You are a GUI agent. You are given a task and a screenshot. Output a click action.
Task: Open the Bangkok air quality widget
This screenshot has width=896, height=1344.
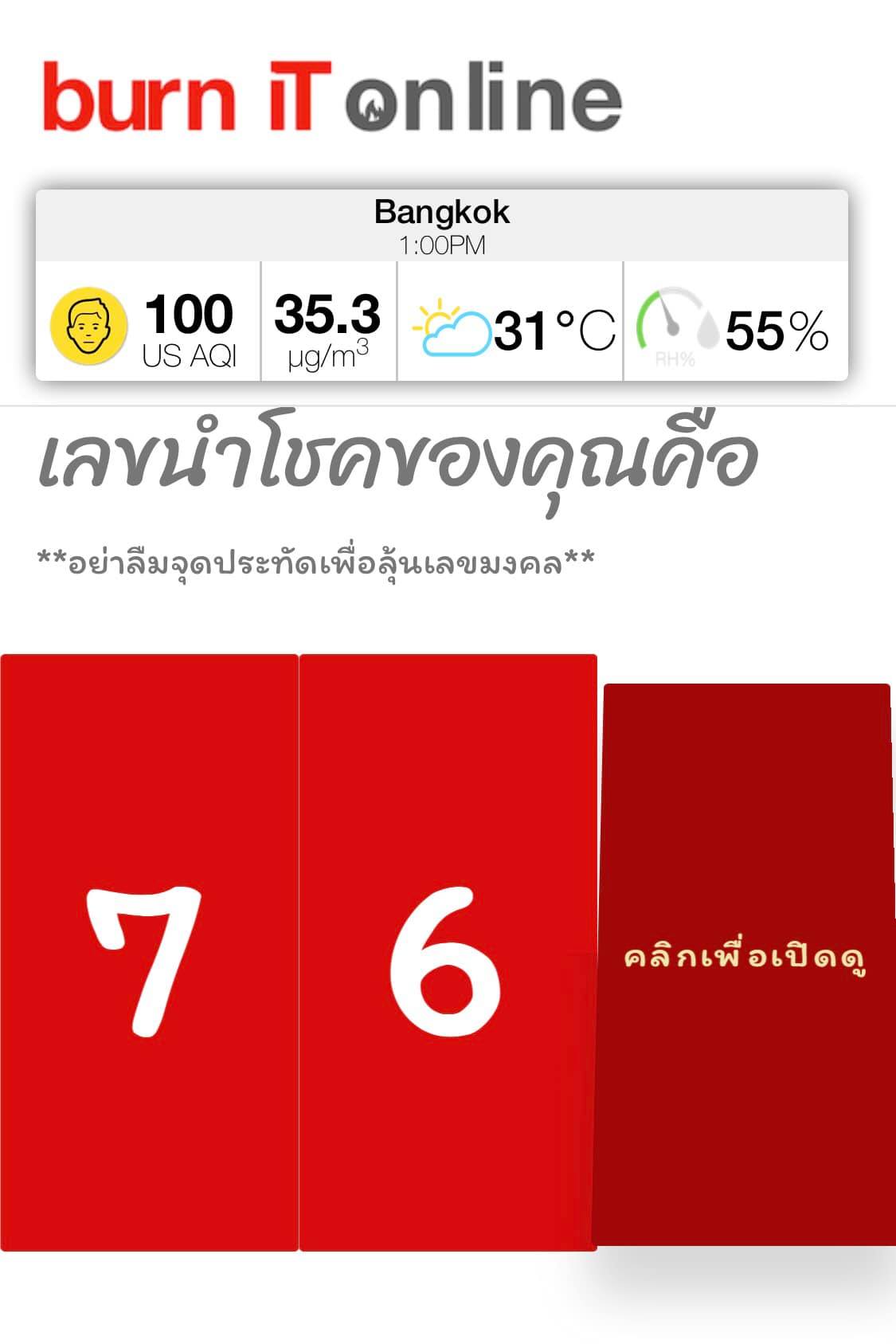[x=442, y=285]
